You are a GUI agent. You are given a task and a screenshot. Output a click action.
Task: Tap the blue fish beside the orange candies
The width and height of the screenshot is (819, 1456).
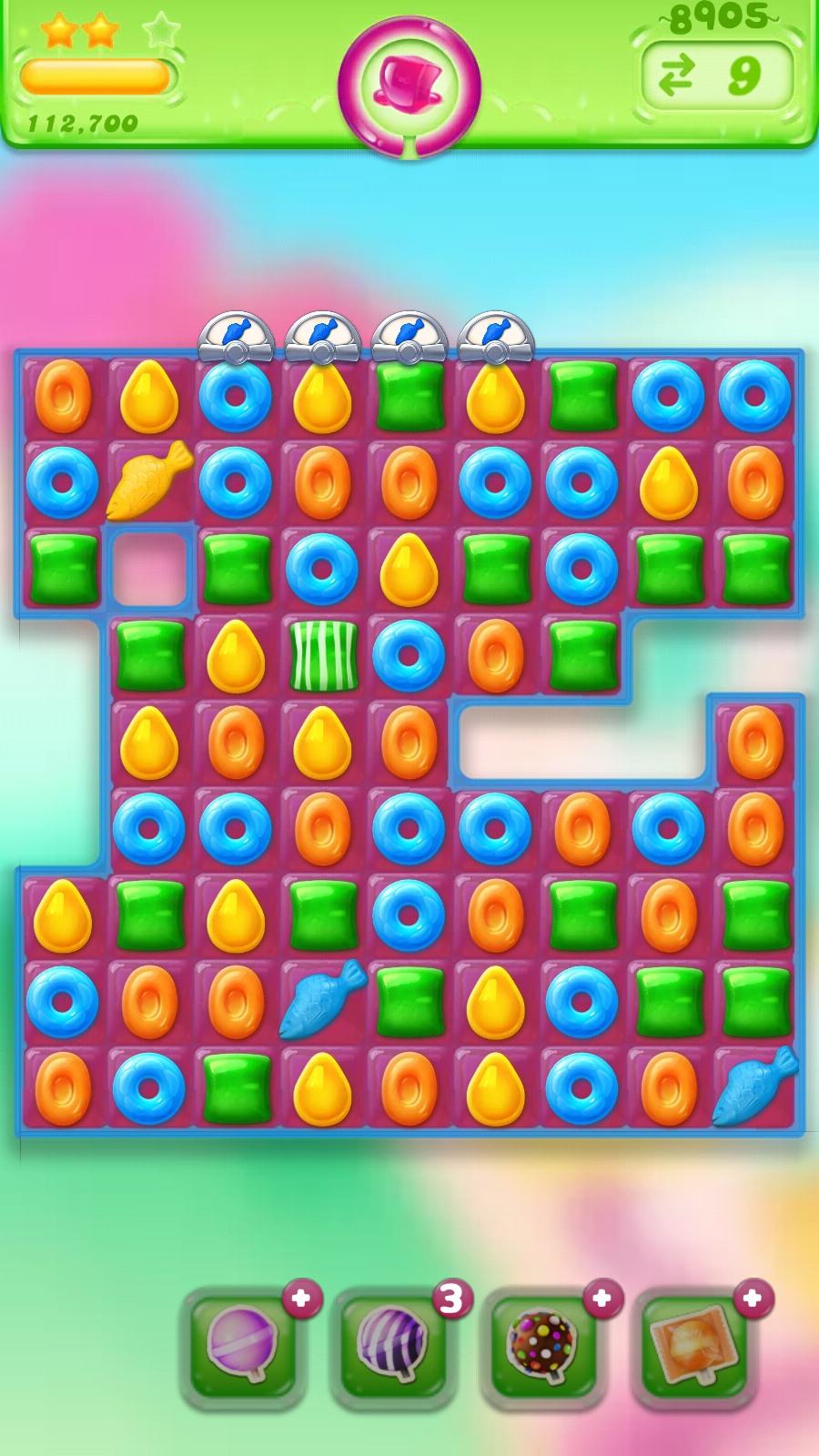click(x=322, y=1000)
